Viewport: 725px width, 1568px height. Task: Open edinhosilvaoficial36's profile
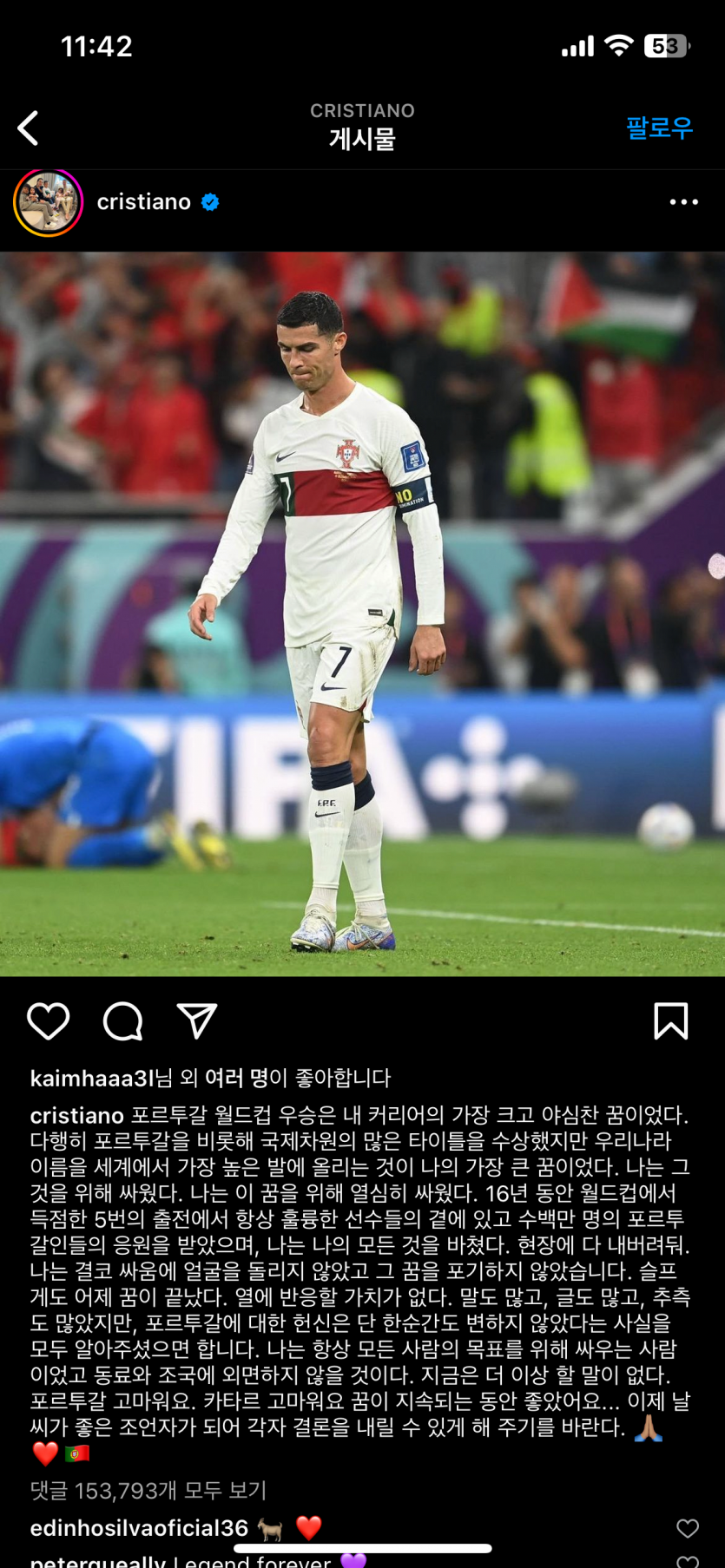[139, 1527]
